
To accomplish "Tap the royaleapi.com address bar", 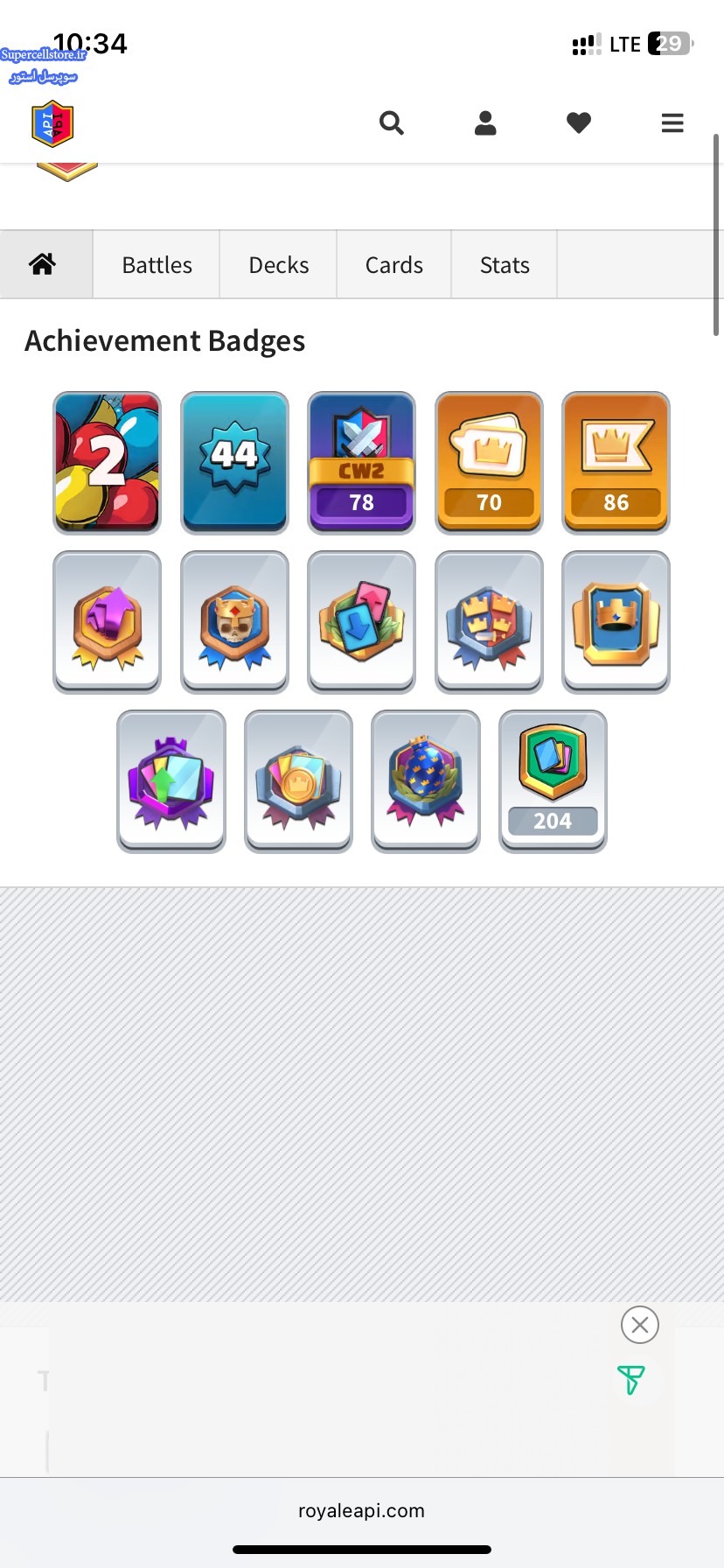I will click(x=361, y=1510).
